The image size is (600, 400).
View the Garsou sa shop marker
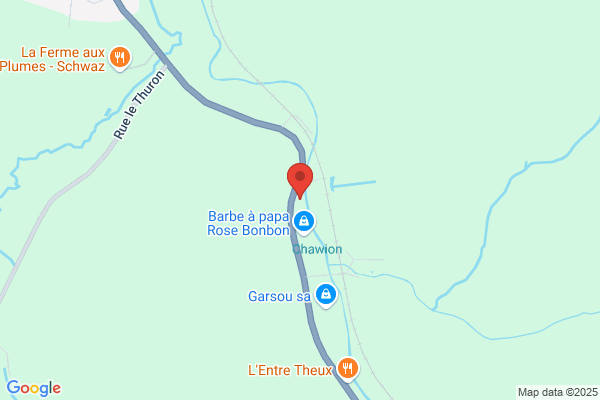click(x=325, y=295)
